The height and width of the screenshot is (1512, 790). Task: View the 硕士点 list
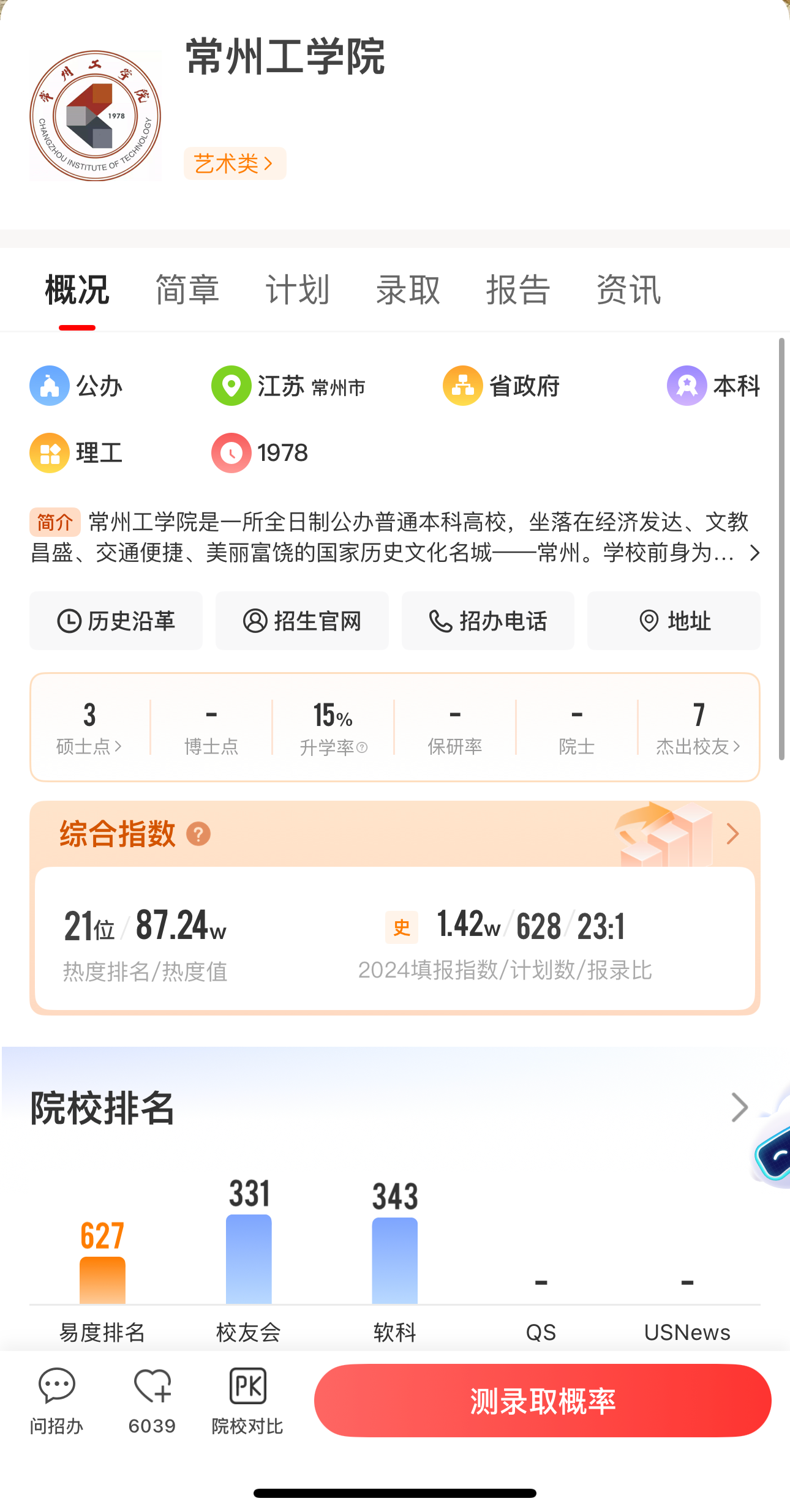pyautogui.click(x=89, y=727)
